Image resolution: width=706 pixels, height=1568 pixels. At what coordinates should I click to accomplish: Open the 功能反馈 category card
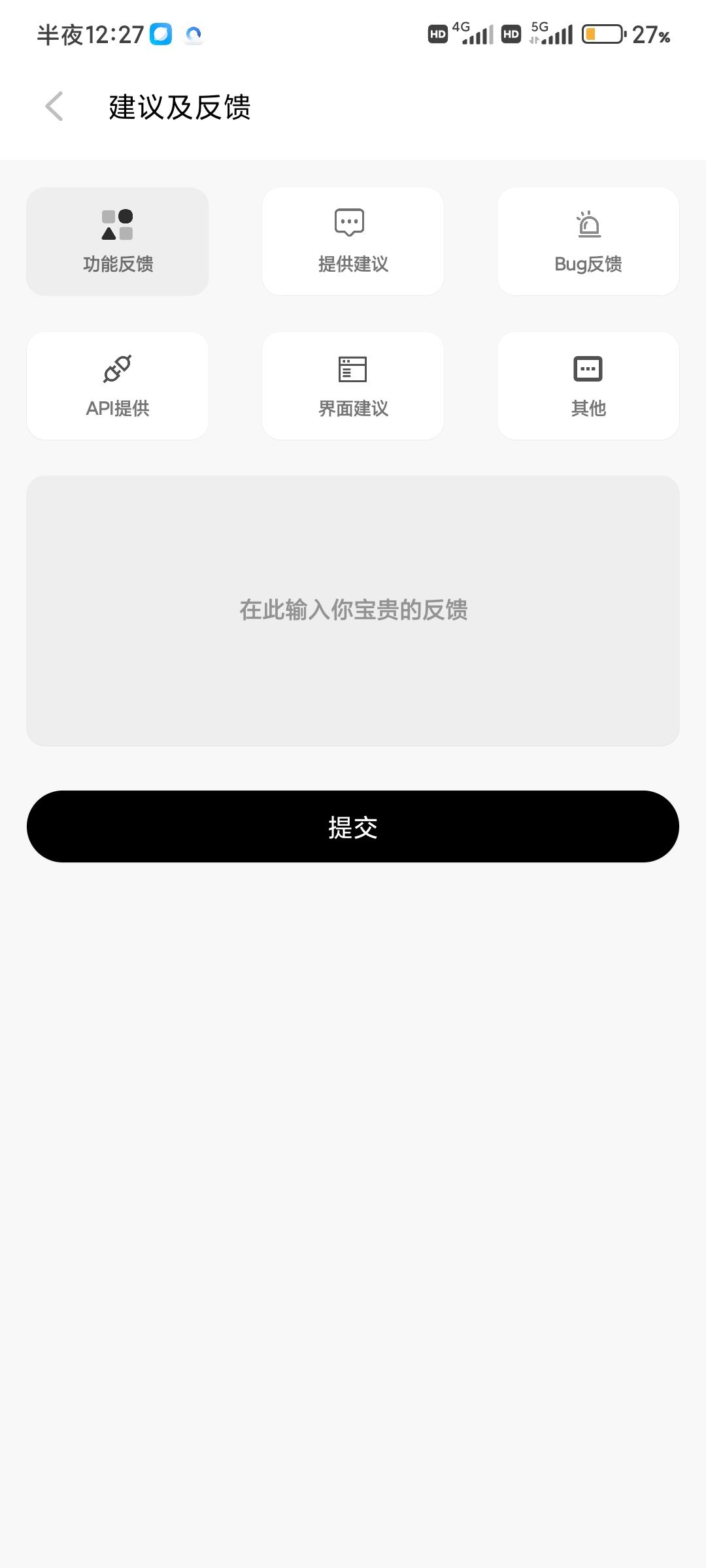click(117, 240)
